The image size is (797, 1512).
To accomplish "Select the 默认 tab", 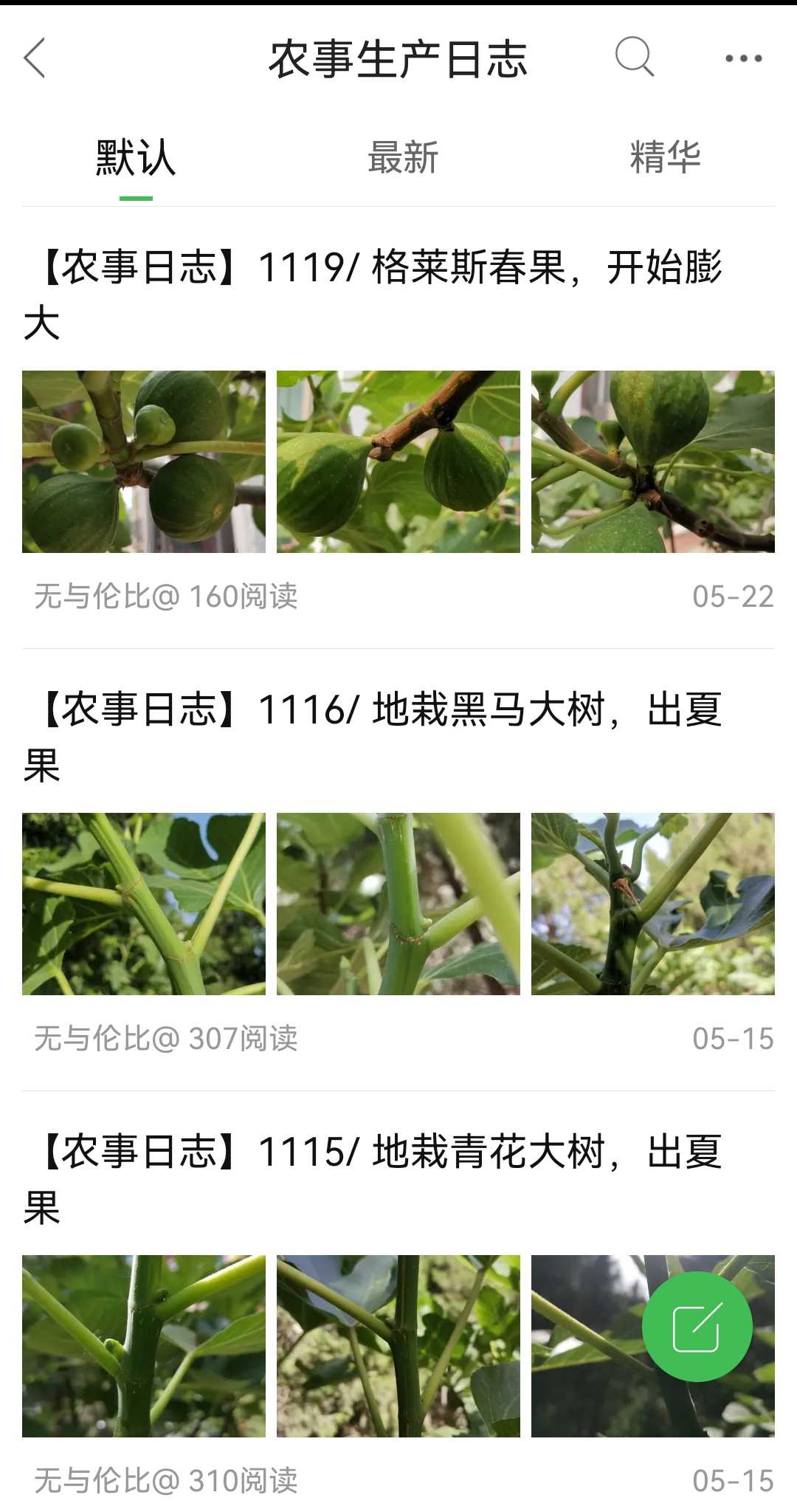I will (136, 158).
